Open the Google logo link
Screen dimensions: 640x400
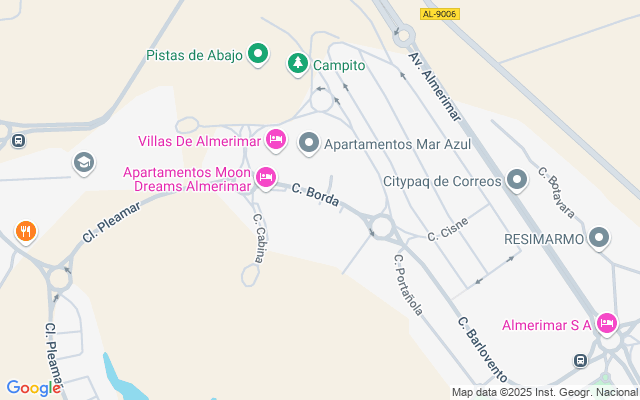tap(31, 387)
